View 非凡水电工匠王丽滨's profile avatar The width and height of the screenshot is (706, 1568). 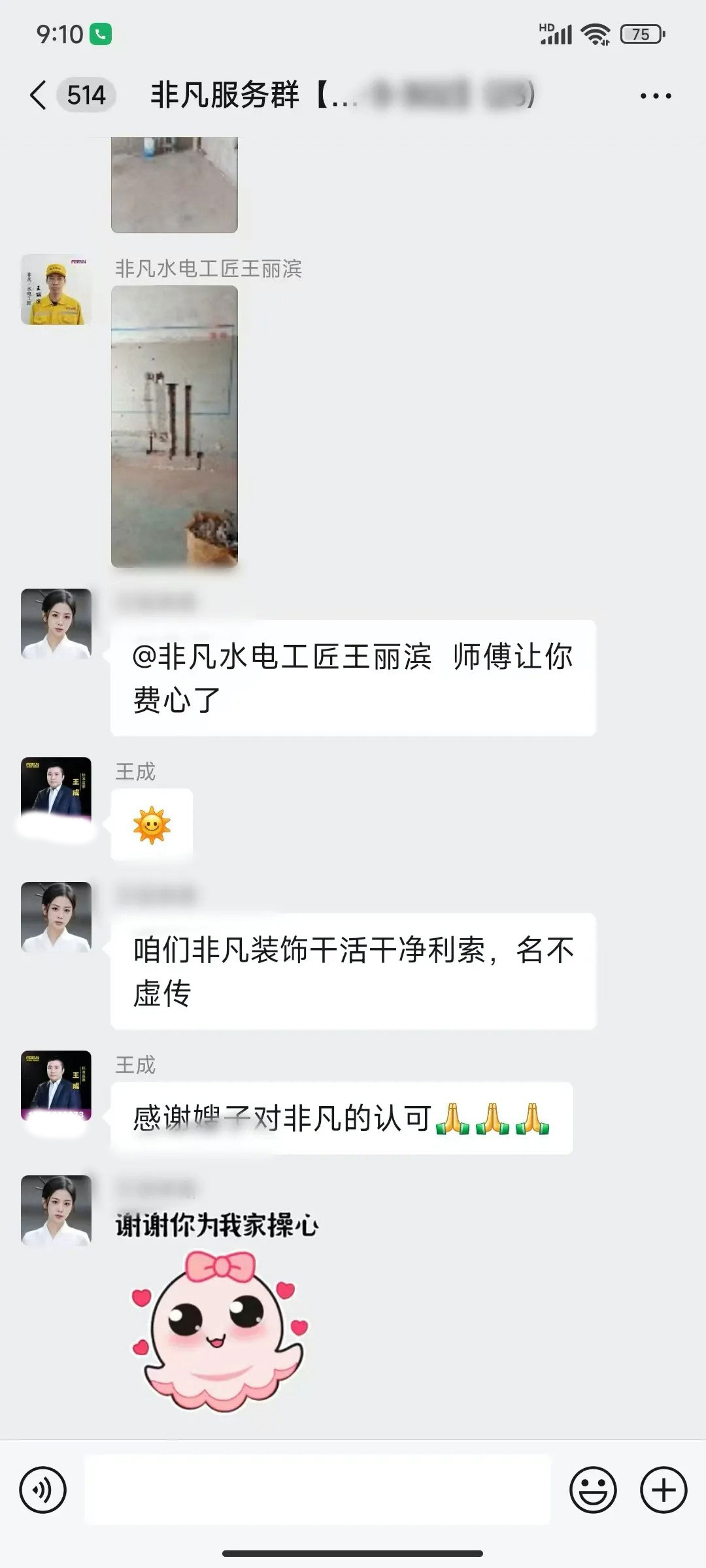[x=56, y=289]
